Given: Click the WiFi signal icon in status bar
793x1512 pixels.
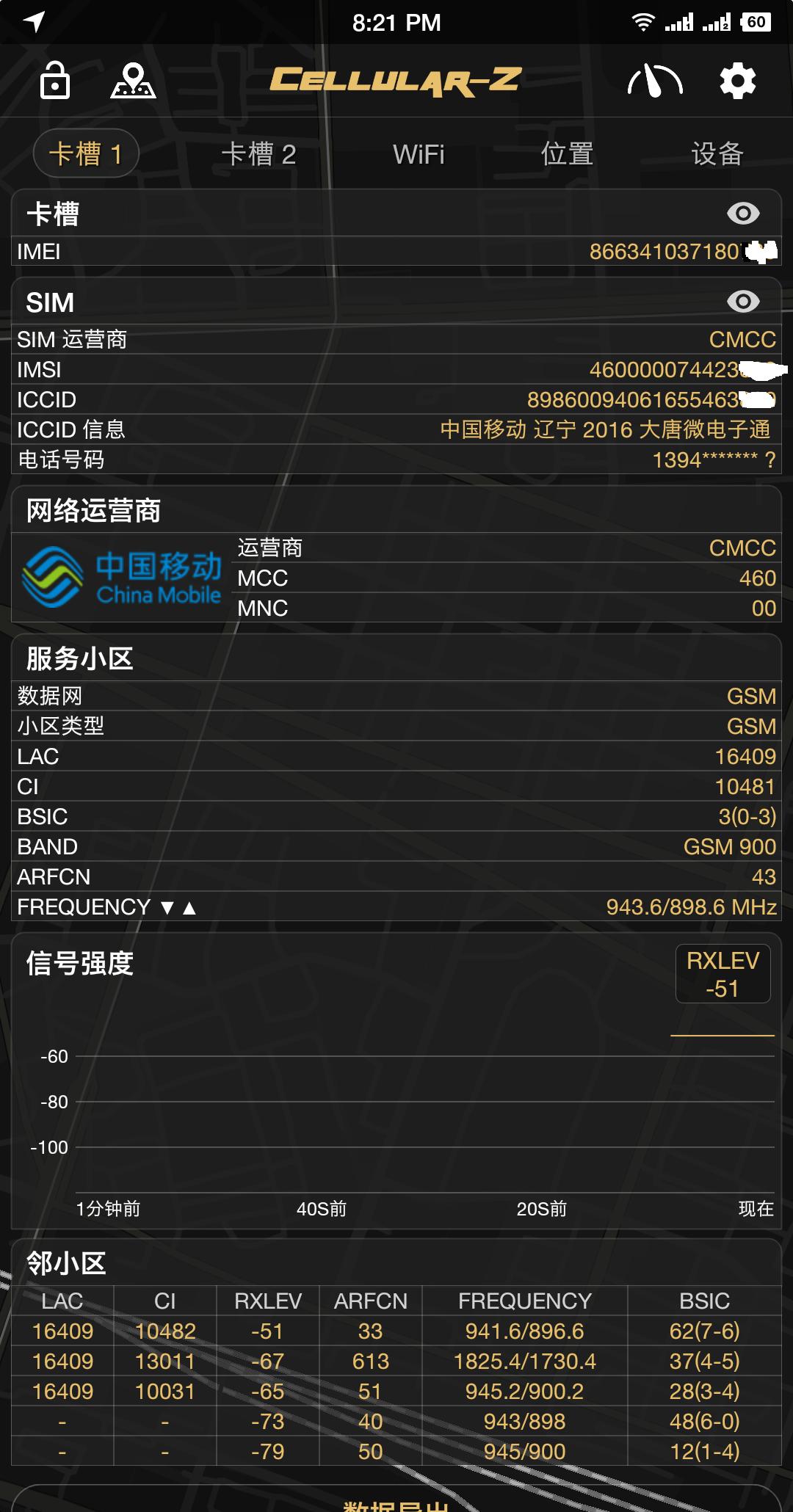Looking at the screenshot, I should [x=645, y=22].
